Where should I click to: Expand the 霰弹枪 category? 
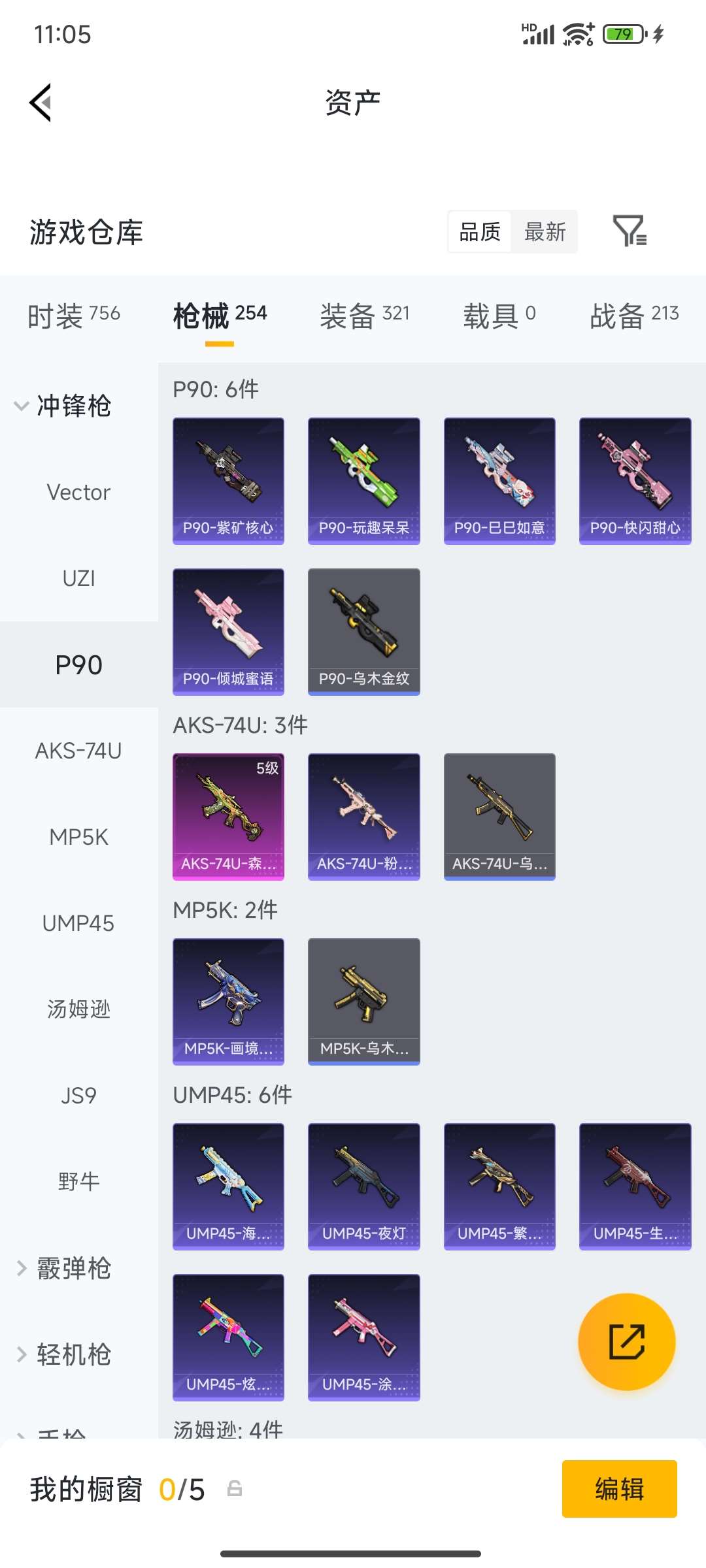[64, 1268]
